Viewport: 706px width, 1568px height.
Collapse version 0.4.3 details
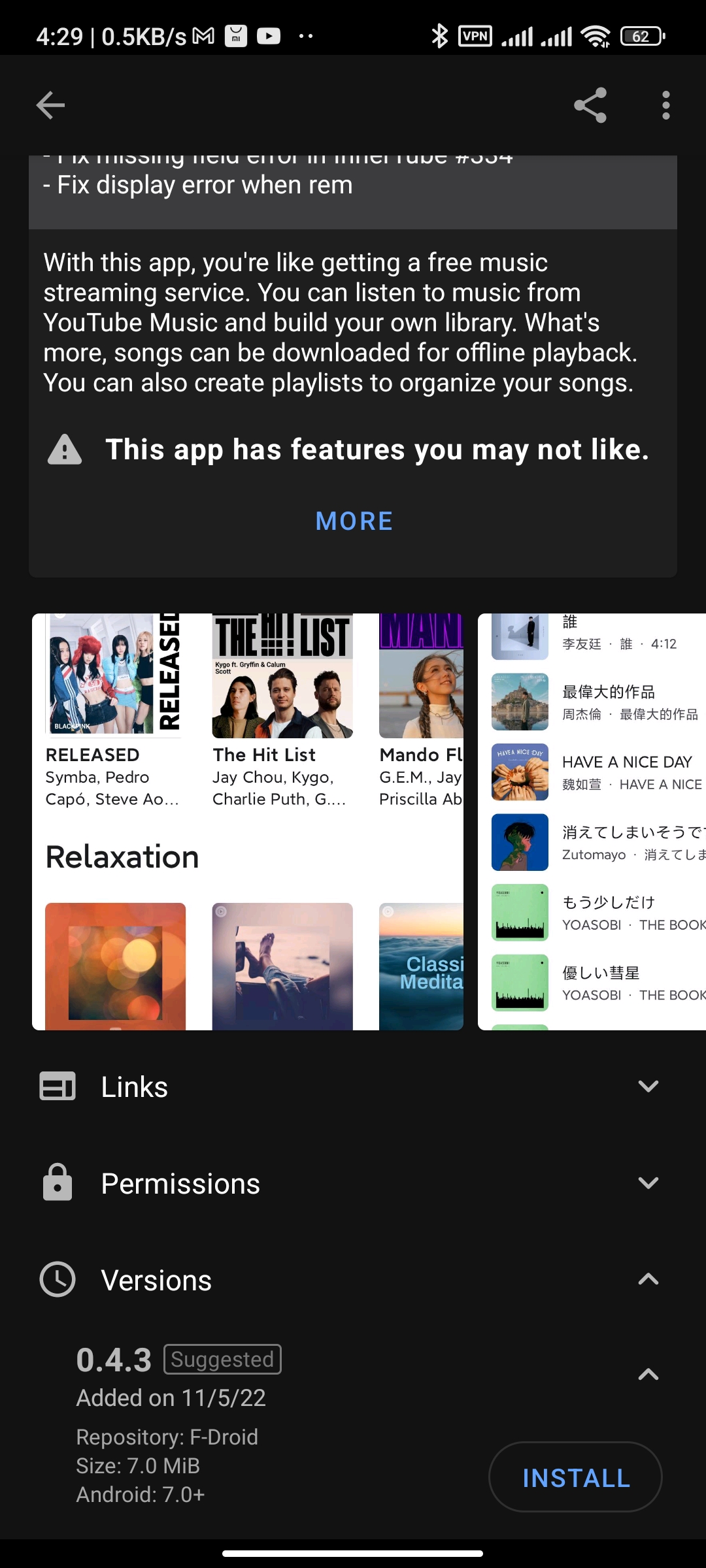pos(647,1375)
